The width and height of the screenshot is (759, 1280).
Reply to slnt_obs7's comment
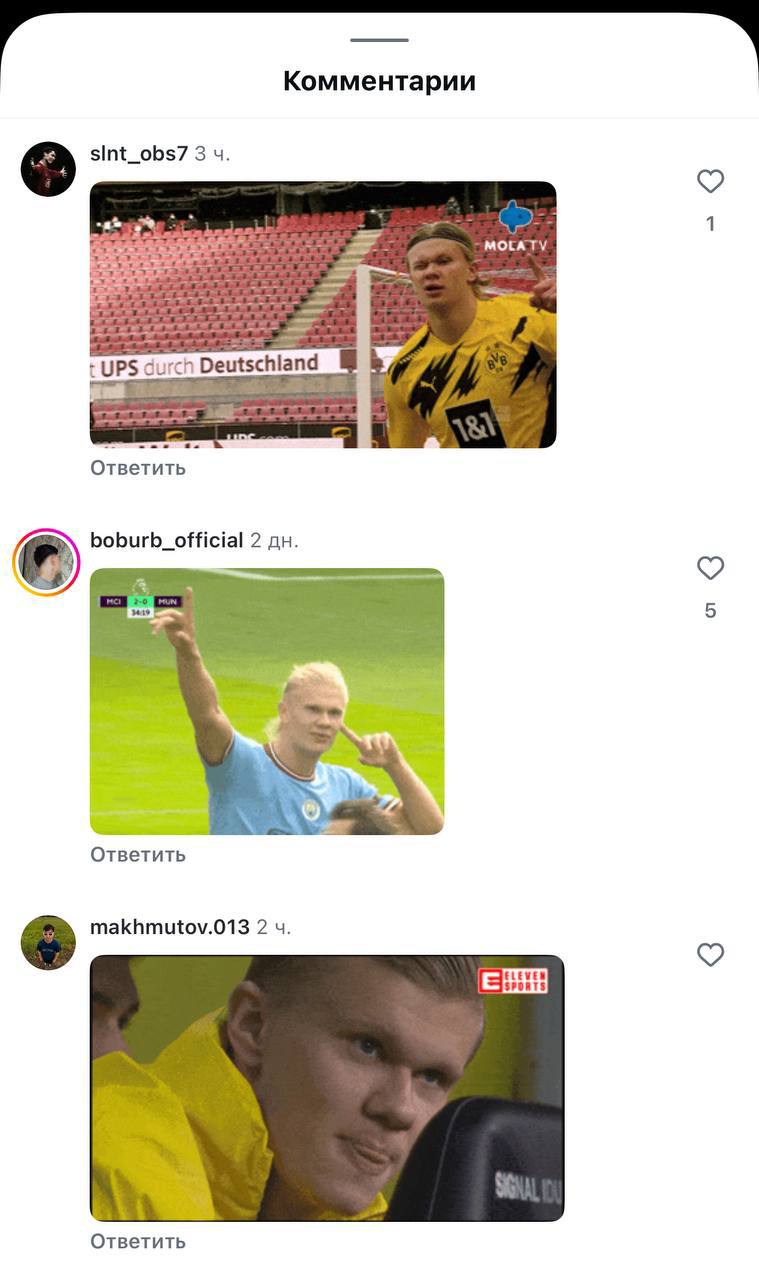pyautogui.click(x=138, y=468)
